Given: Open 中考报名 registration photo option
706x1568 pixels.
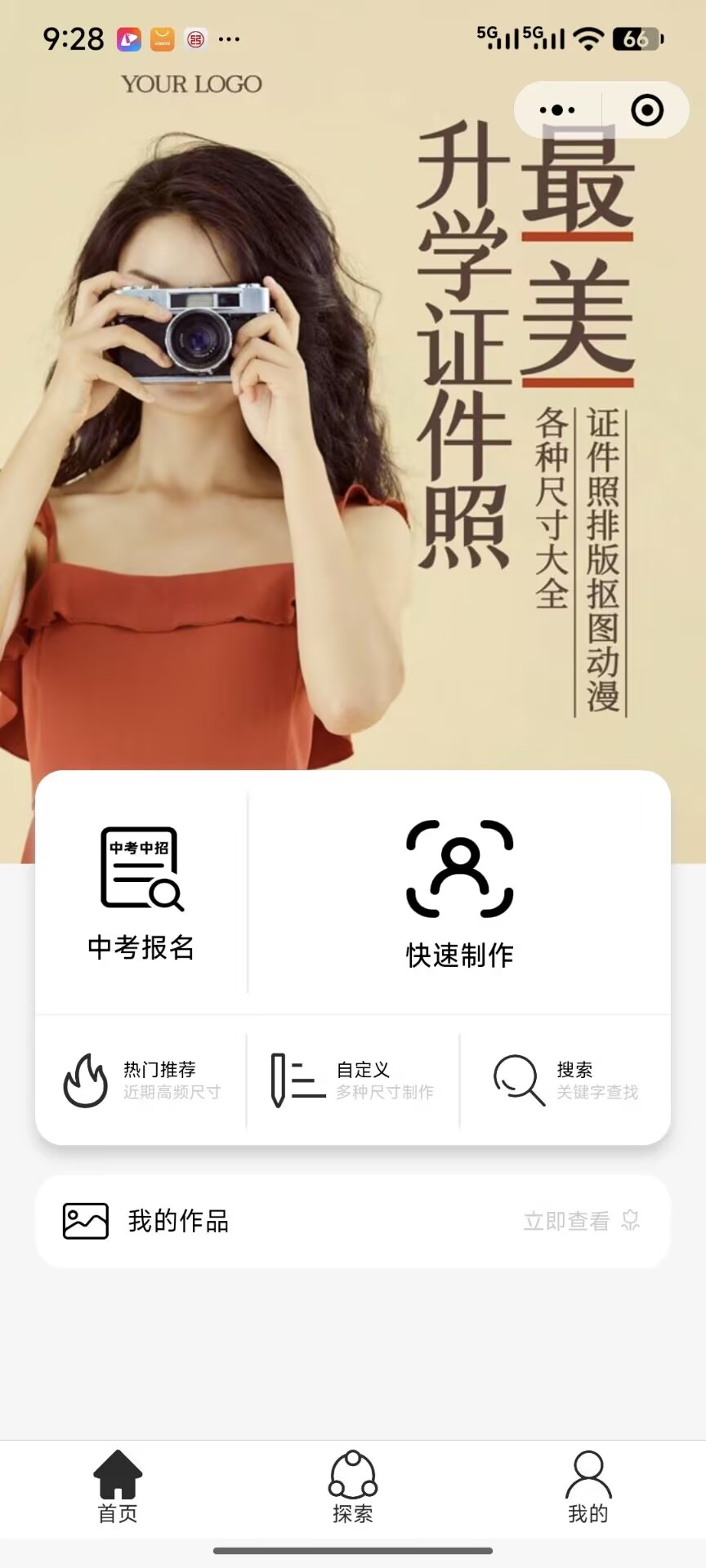Looking at the screenshot, I should [141, 893].
